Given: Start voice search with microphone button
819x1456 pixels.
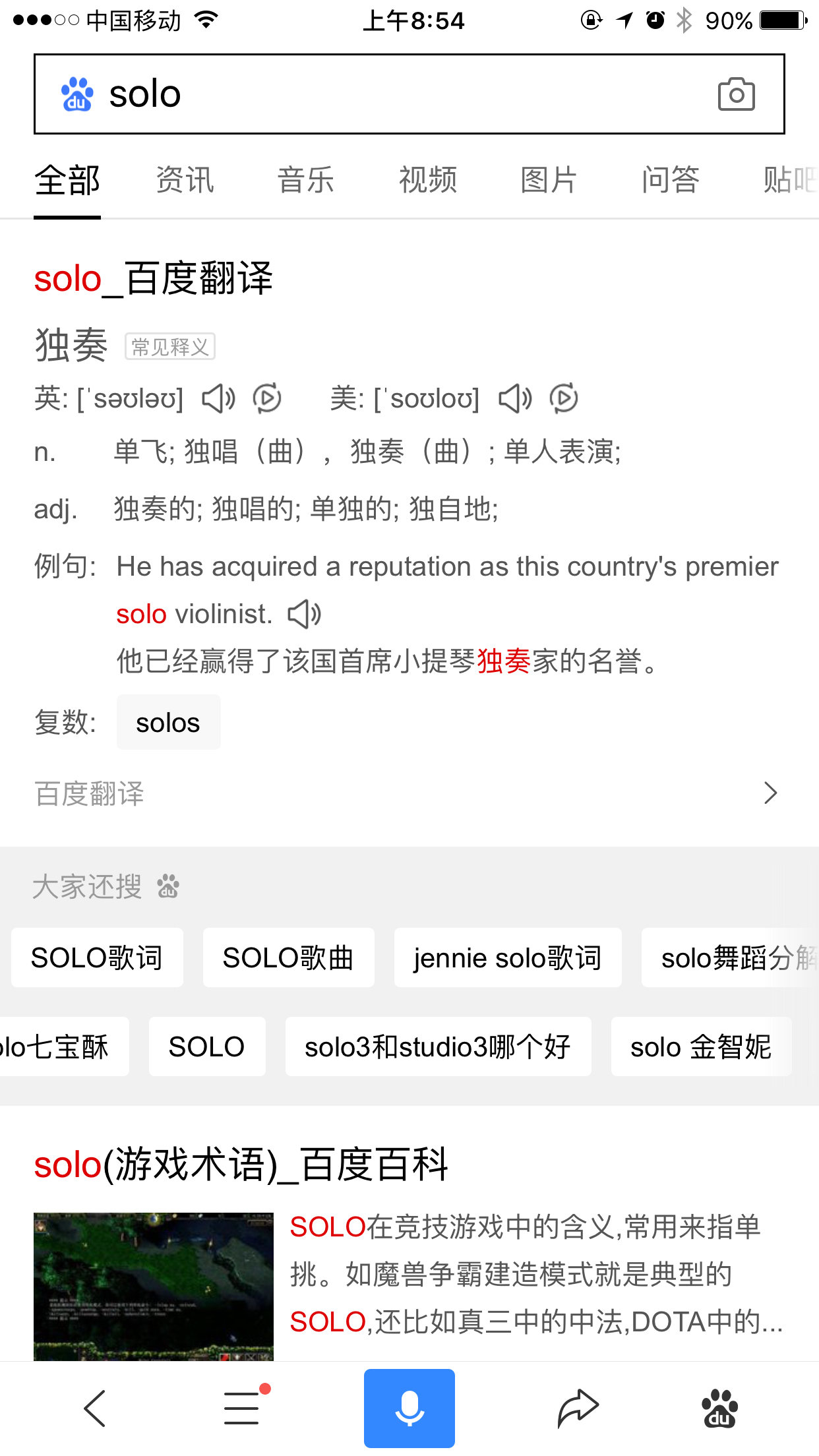Looking at the screenshot, I should [409, 1409].
